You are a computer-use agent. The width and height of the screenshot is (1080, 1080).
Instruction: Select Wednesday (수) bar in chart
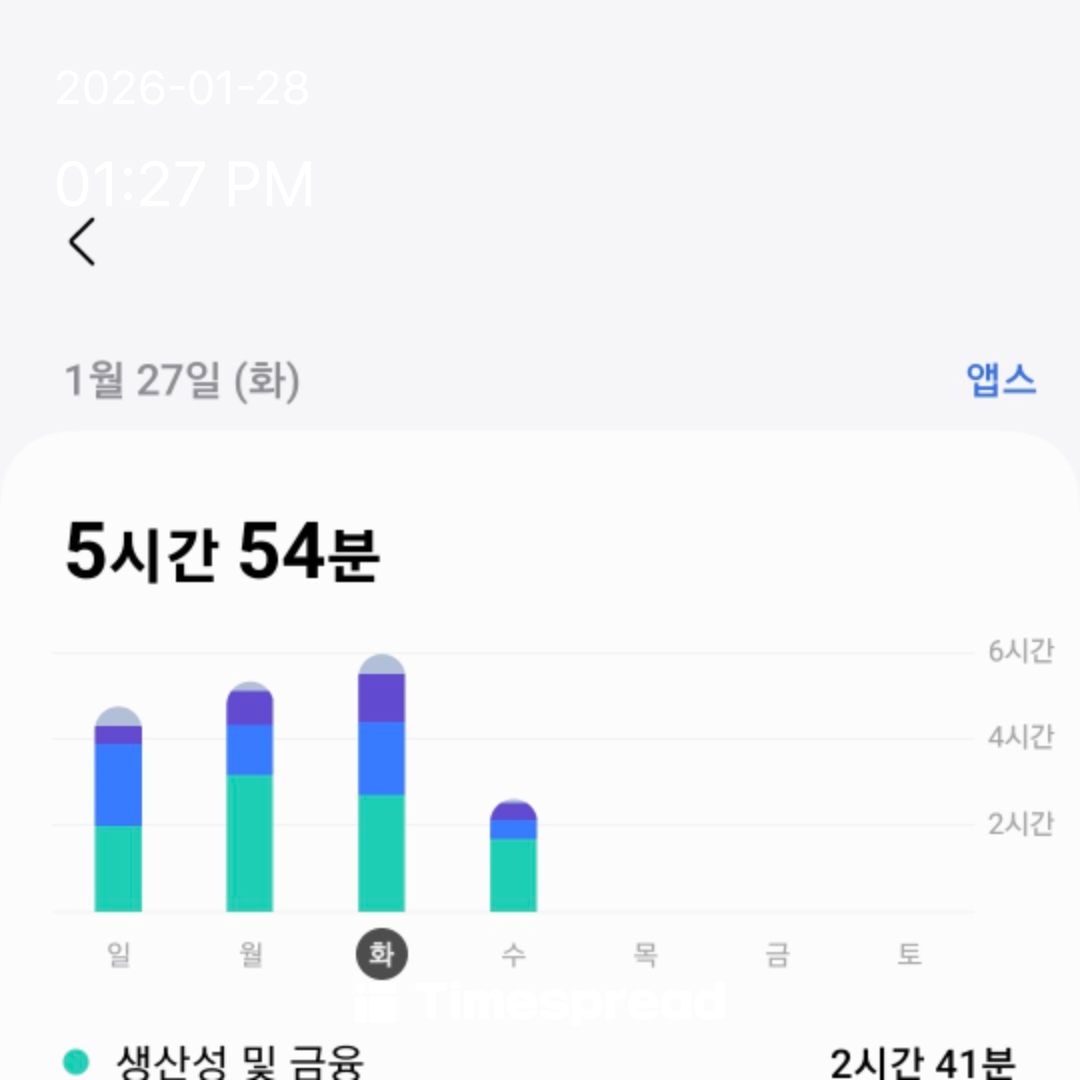tap(513, 857)
